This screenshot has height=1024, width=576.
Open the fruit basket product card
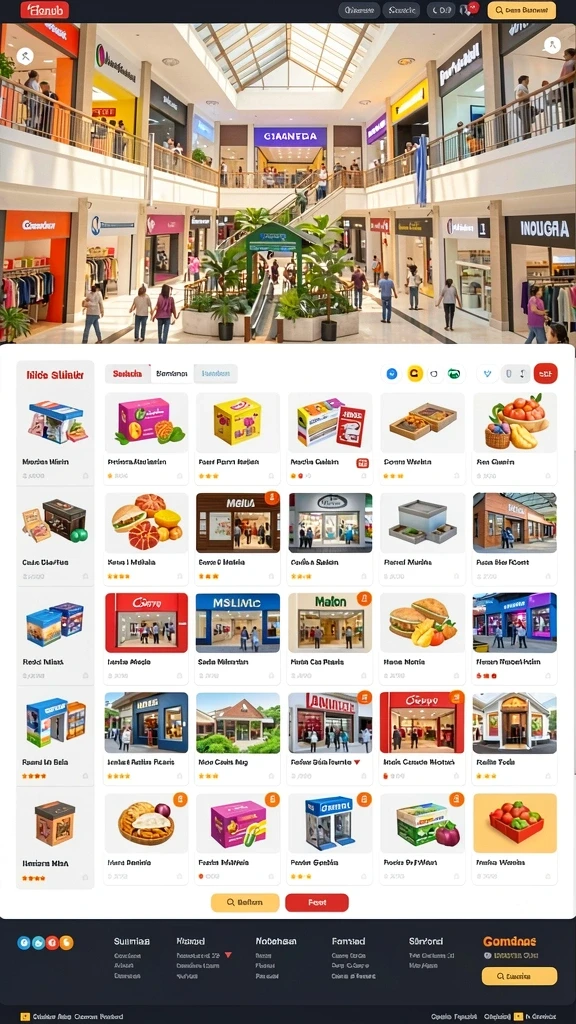[x=515, y=440]
